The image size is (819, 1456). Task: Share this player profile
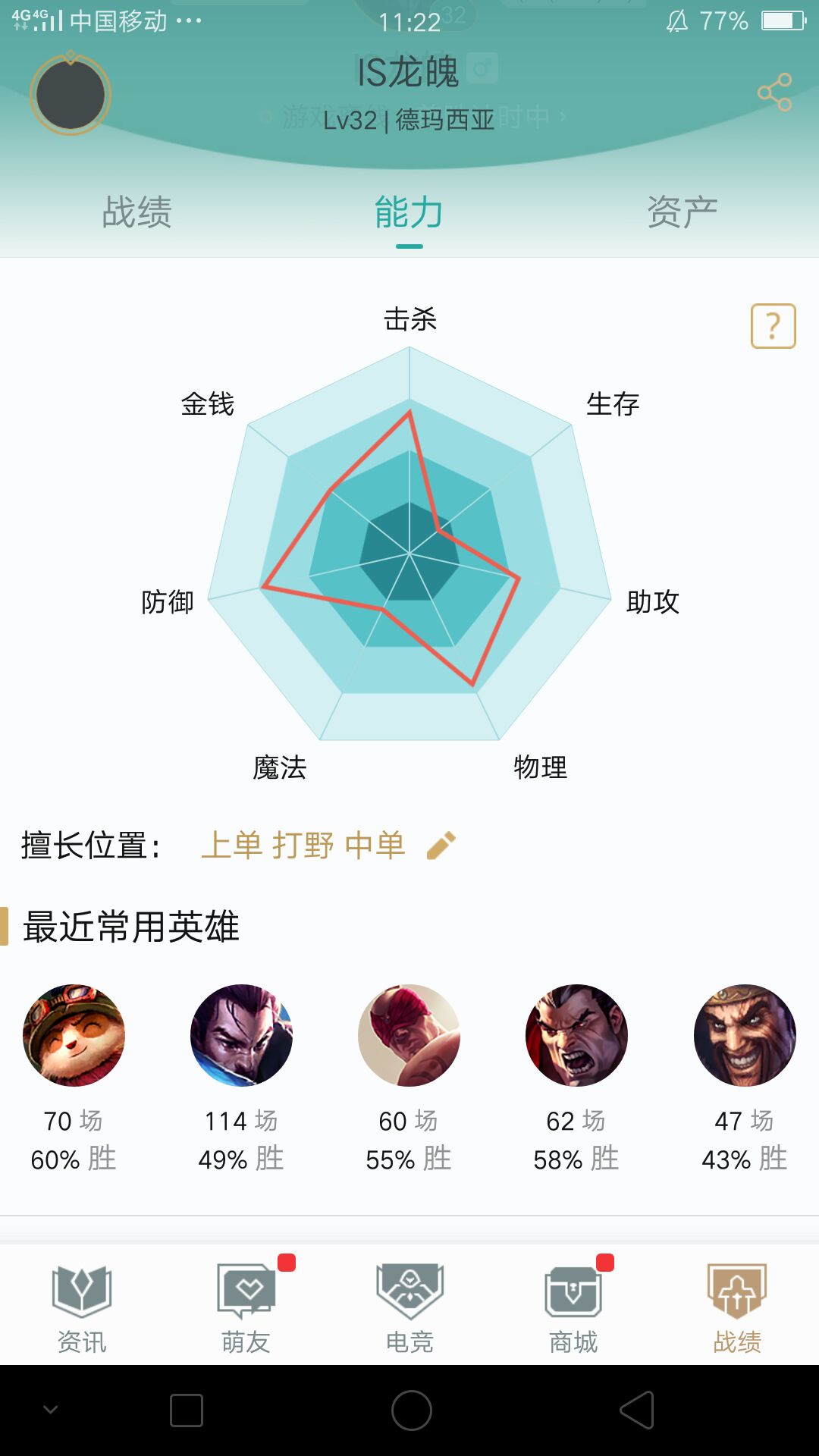(774, 93)
